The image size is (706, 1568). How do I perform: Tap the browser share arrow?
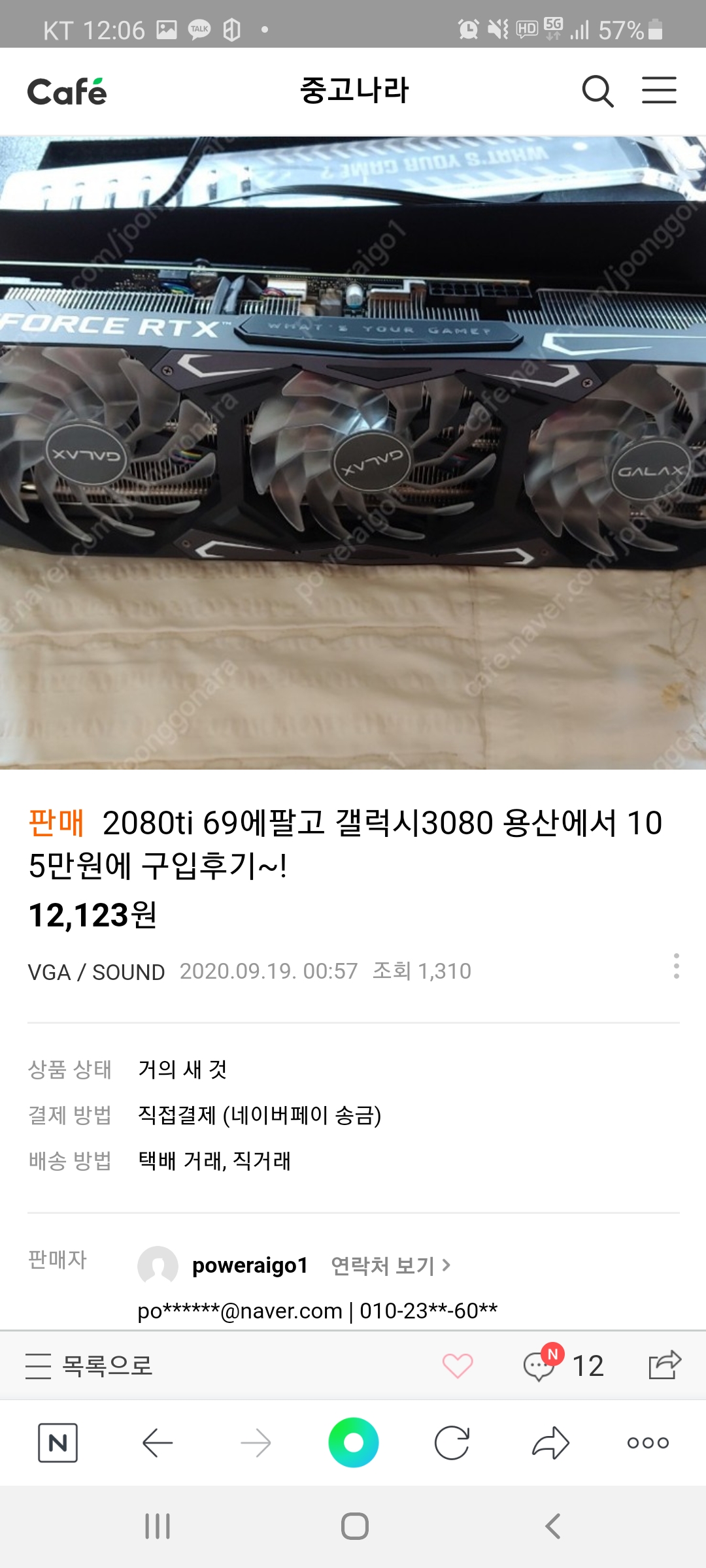tap(550, 1443)
